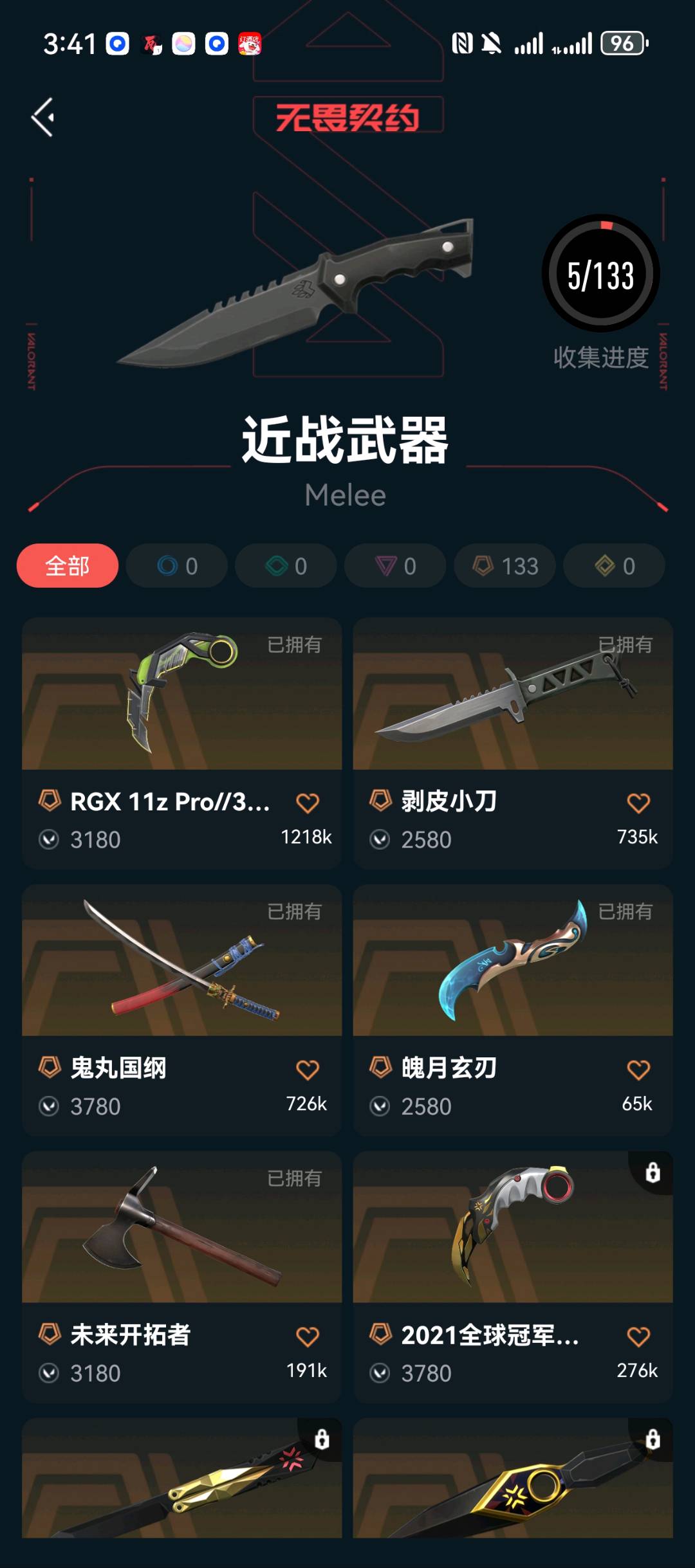This screenshot has height=1568, width=695.
Task: Open the RGX 11z Pro knife card
Action: click(182, 743)
